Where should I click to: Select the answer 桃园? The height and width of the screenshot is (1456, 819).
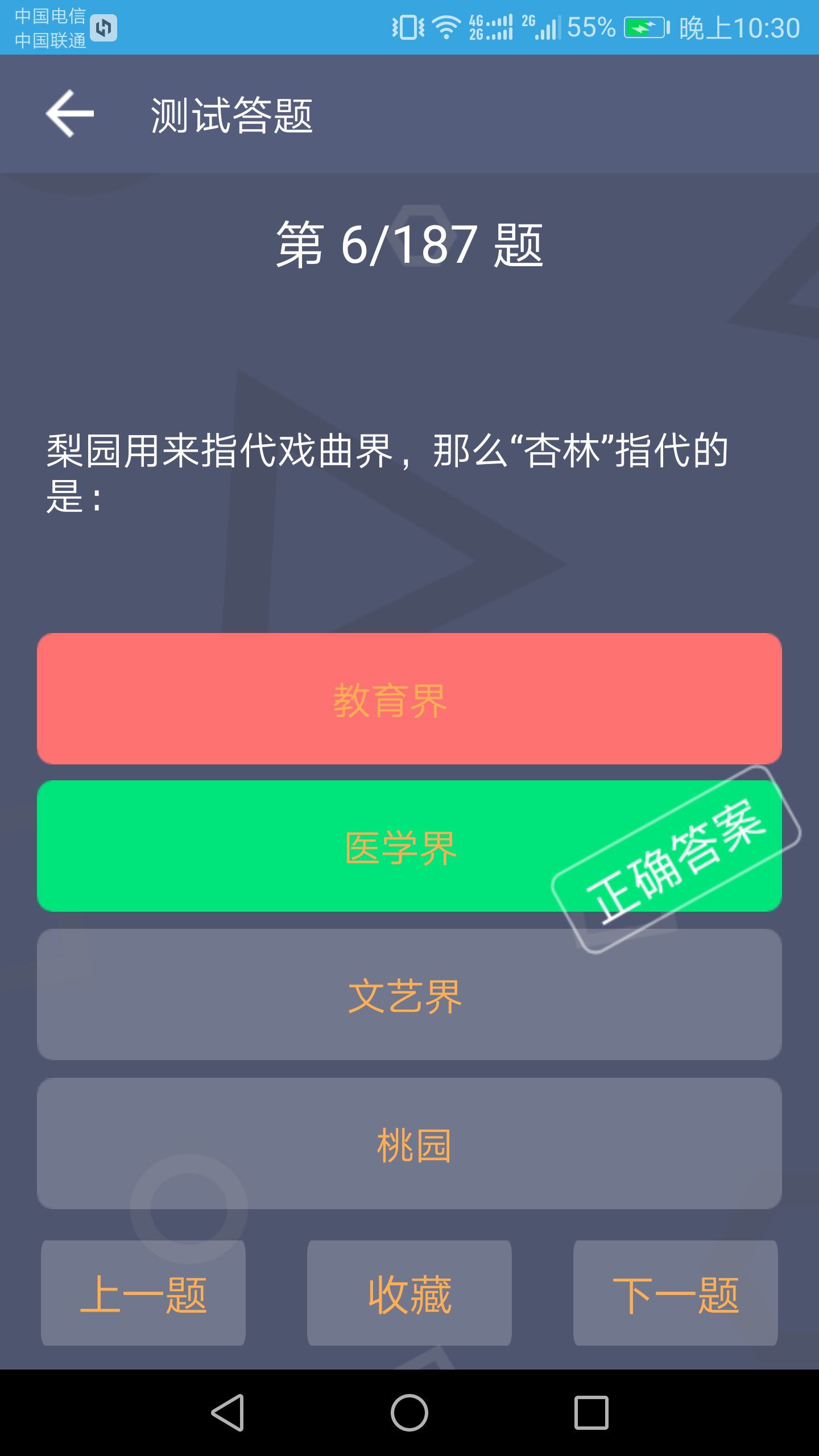[x=409, y=1143]
